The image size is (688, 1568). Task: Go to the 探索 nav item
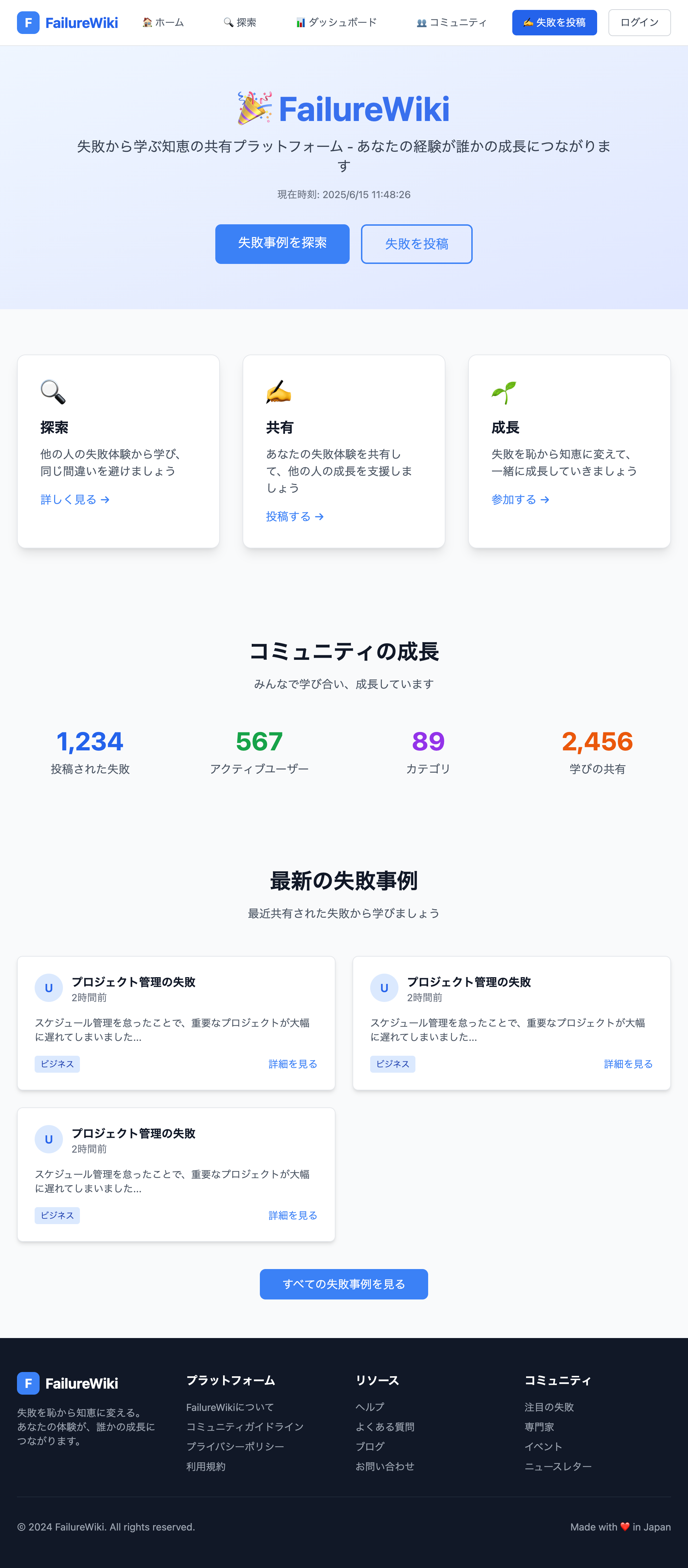(240, 23)
